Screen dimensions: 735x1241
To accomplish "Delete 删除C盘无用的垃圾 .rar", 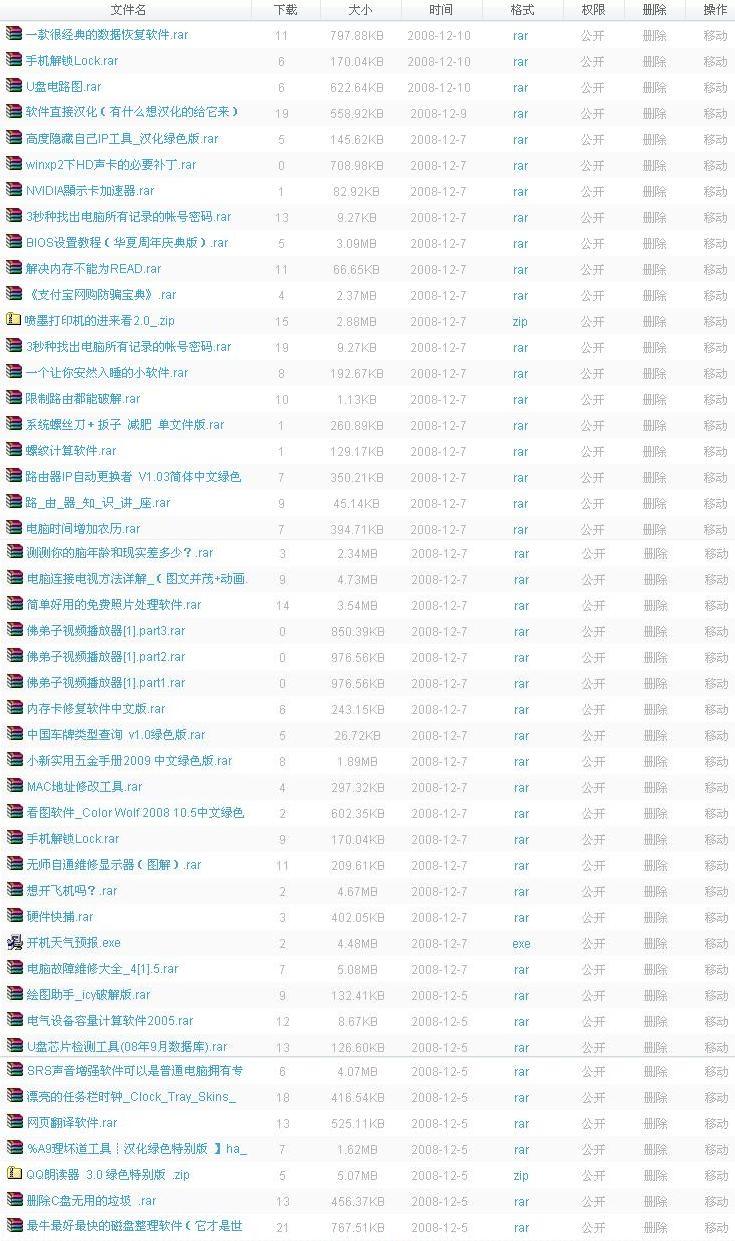I will [x=654, y=1201].
